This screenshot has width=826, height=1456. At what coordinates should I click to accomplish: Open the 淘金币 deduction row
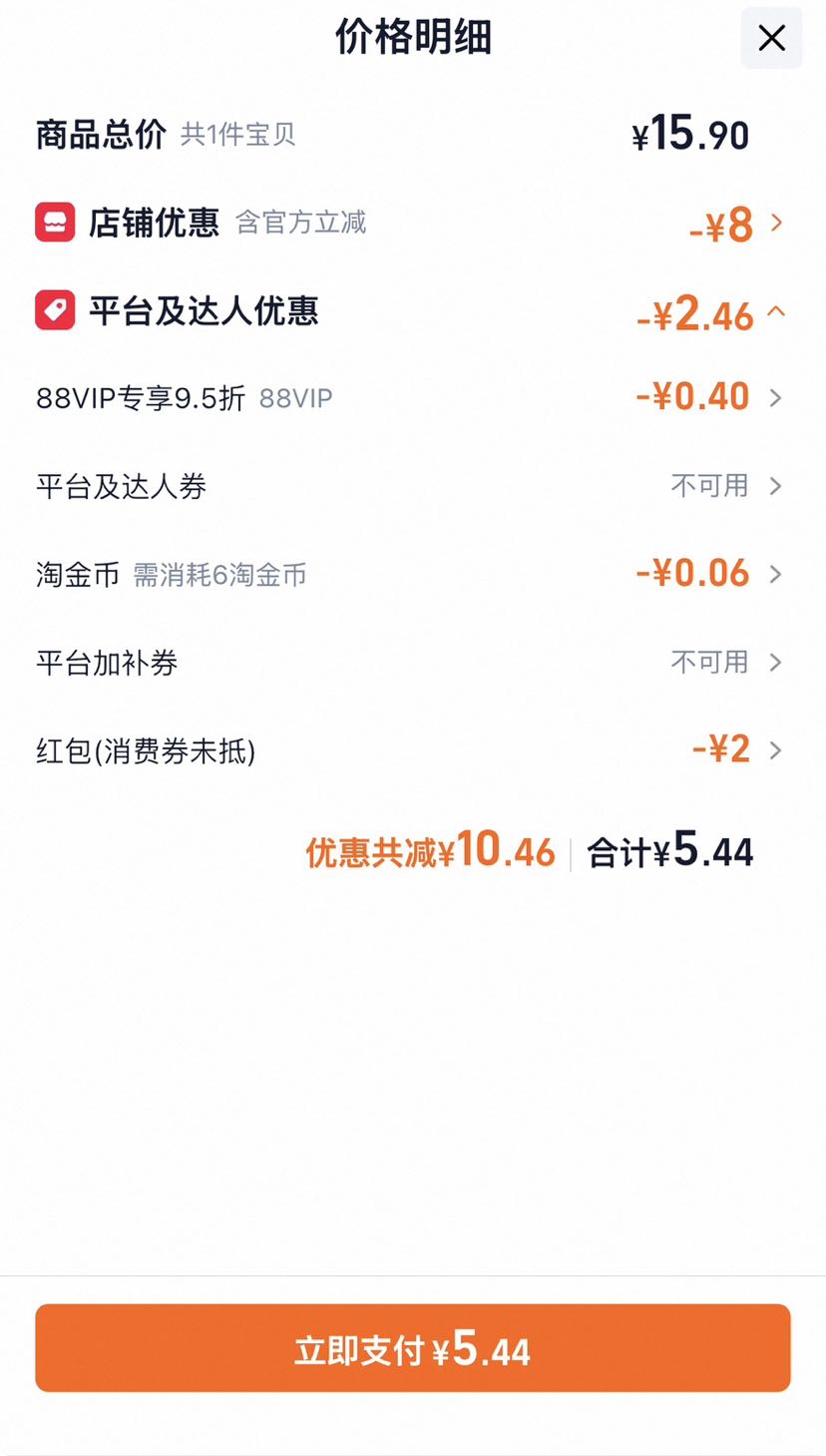pos(412,574)
